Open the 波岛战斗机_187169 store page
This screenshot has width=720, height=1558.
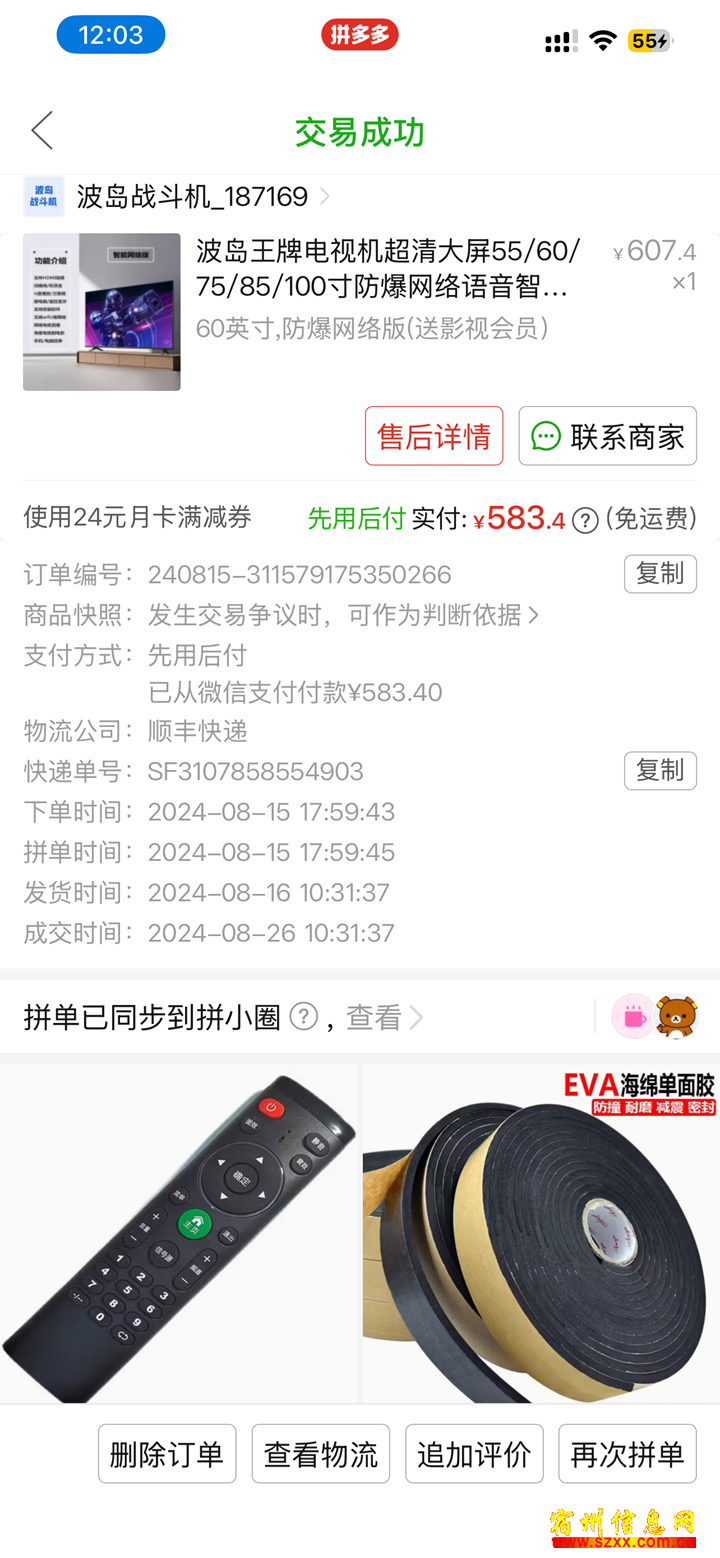[192, 197]
